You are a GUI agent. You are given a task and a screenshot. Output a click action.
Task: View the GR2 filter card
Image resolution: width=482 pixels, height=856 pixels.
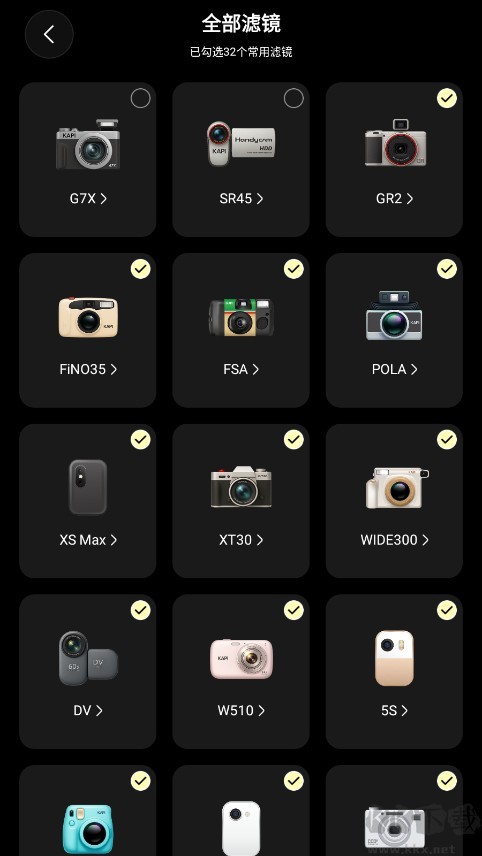pyautogui.click(x=394, y=159)
